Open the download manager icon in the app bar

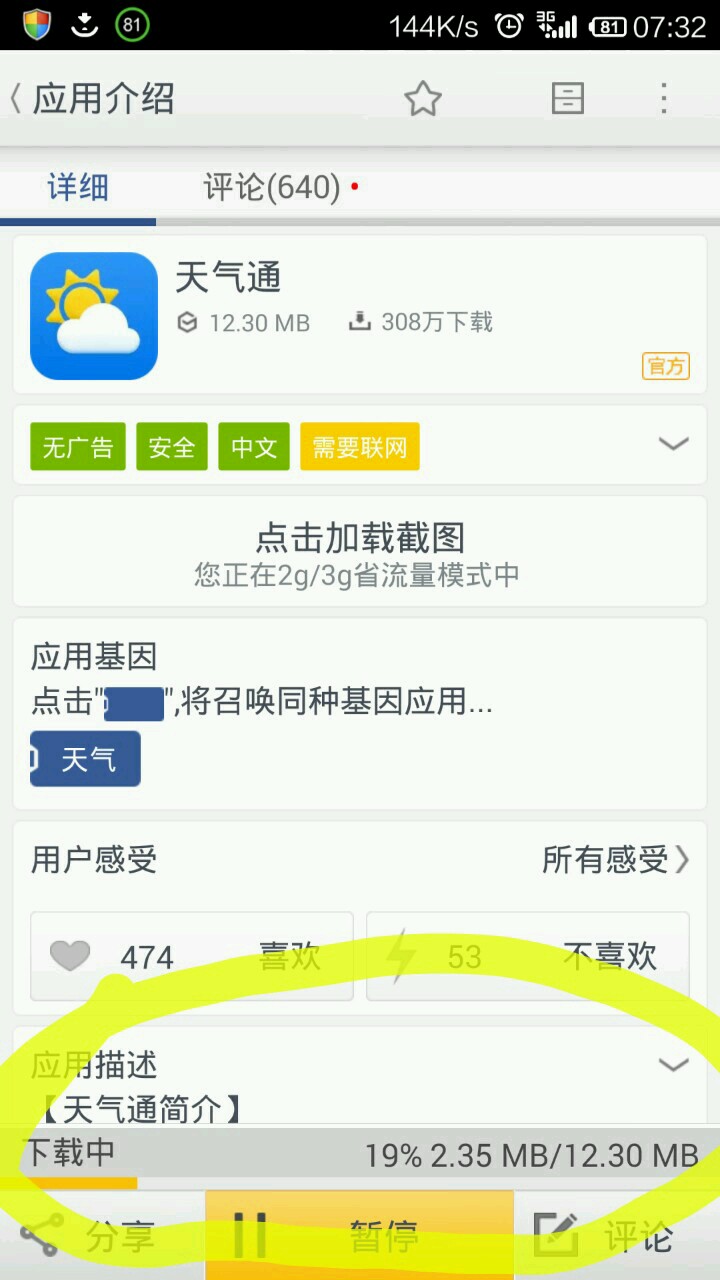[567, 99]
